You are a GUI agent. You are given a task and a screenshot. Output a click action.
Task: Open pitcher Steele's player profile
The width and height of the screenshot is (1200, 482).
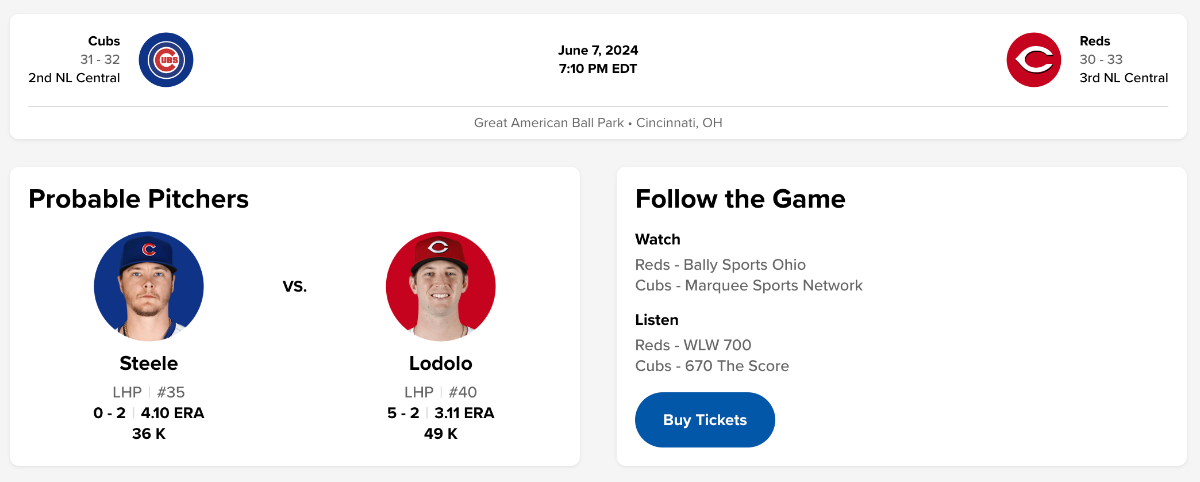(x=148, y=363)
